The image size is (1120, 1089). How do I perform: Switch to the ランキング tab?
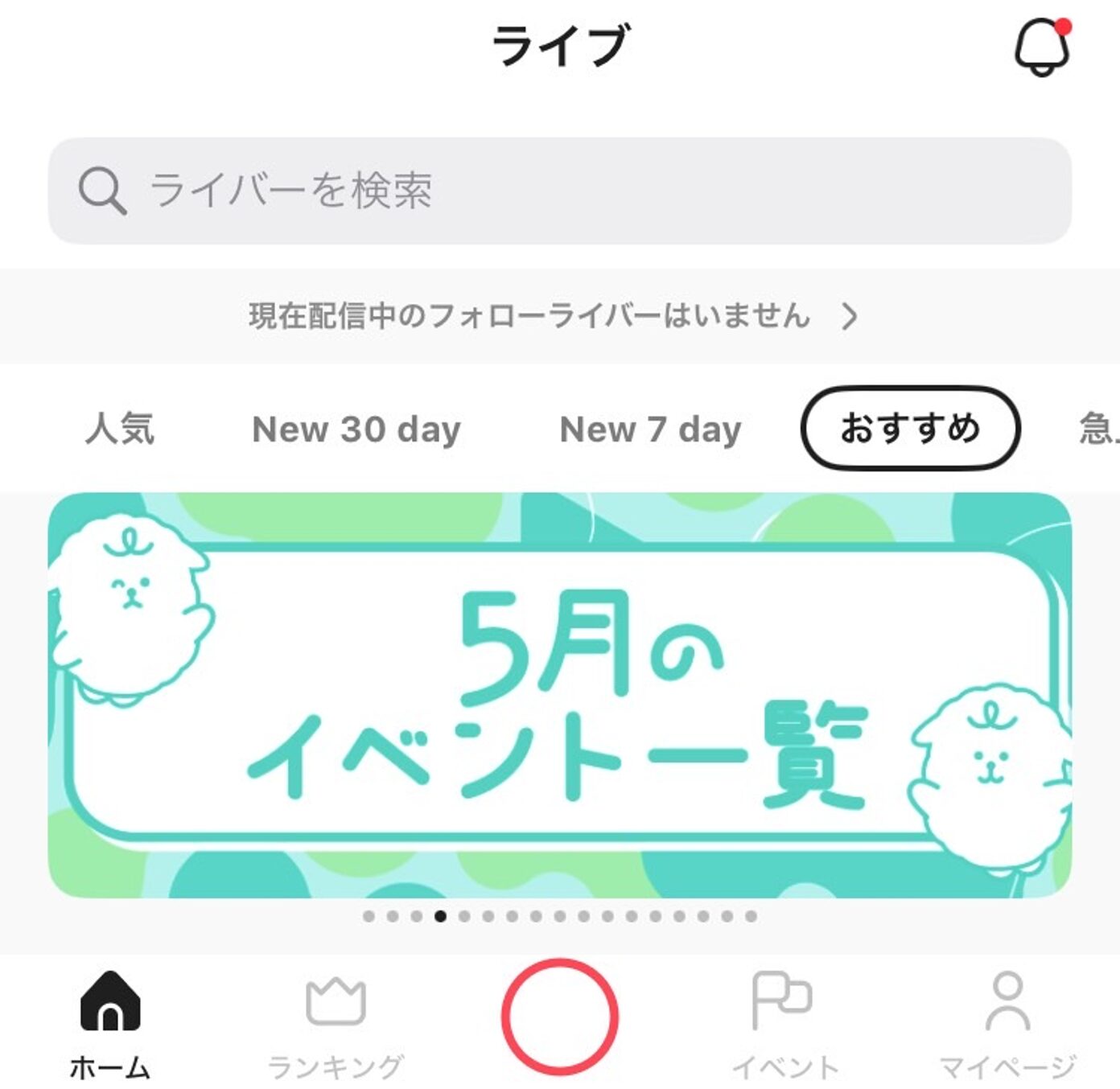[336, 1023]
